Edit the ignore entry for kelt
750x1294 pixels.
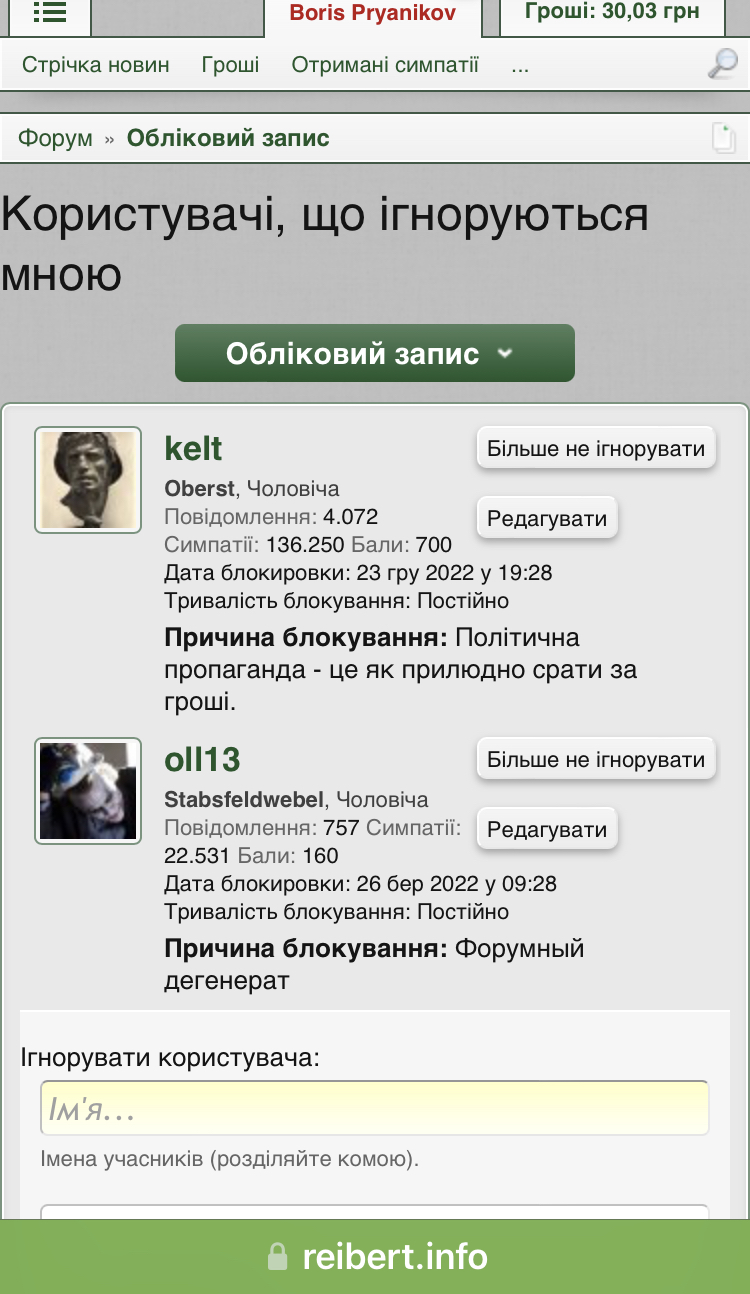point(546,518)
